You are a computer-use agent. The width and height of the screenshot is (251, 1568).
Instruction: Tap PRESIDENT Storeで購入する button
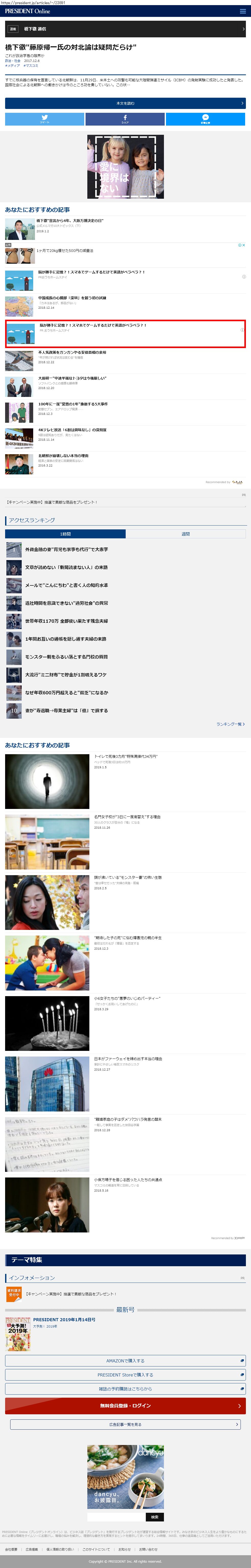(125, 1374)
